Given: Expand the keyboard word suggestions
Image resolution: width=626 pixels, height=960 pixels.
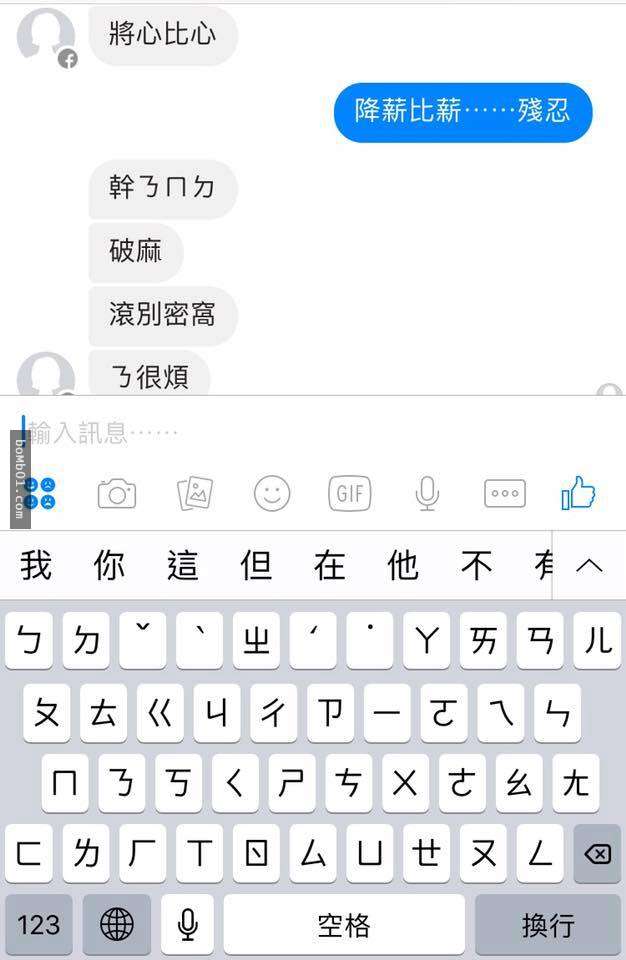Looking at the screenshot, I should [590, 565].
